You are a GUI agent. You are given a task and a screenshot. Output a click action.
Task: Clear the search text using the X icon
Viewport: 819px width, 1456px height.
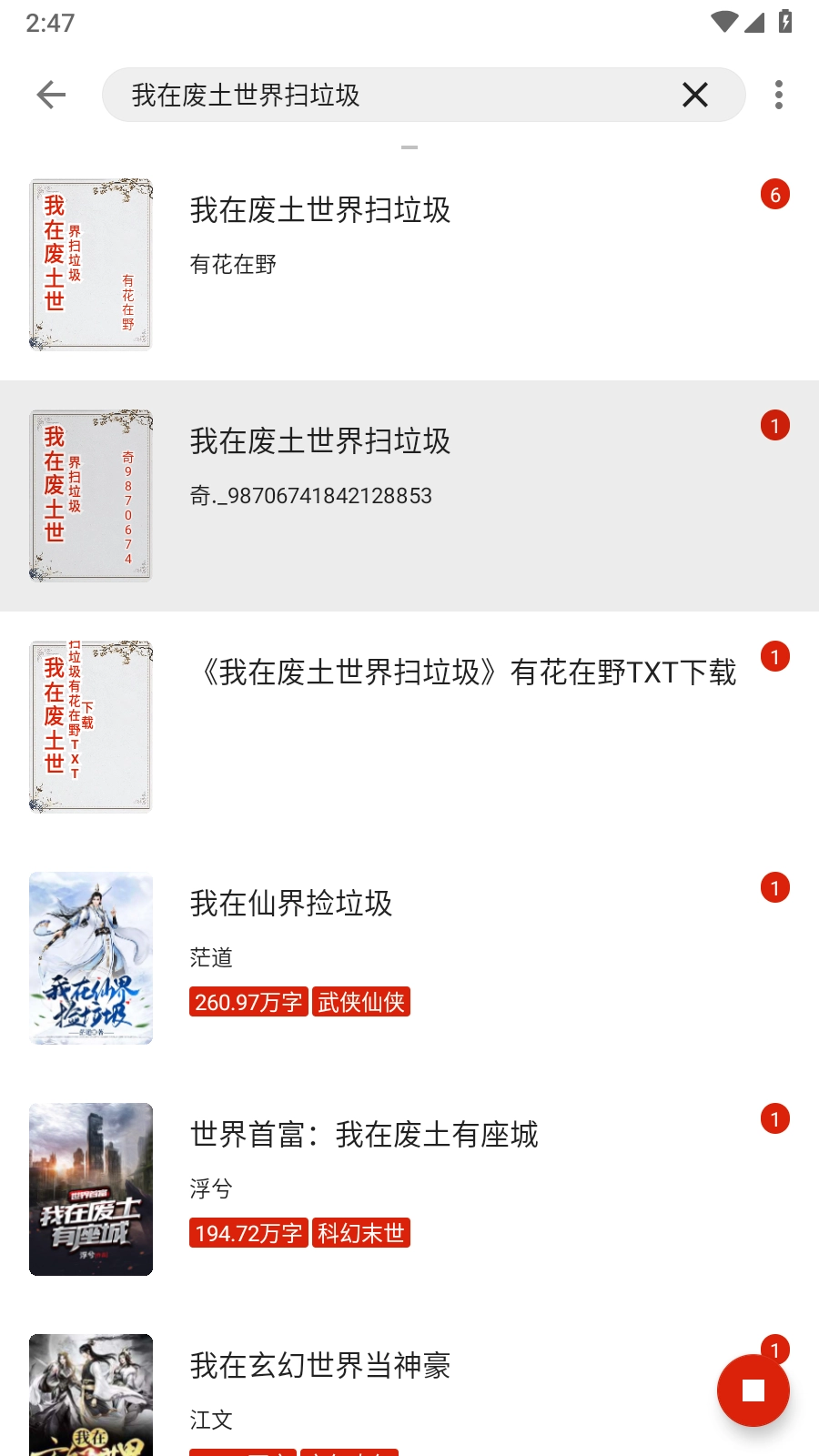point(695,94)
